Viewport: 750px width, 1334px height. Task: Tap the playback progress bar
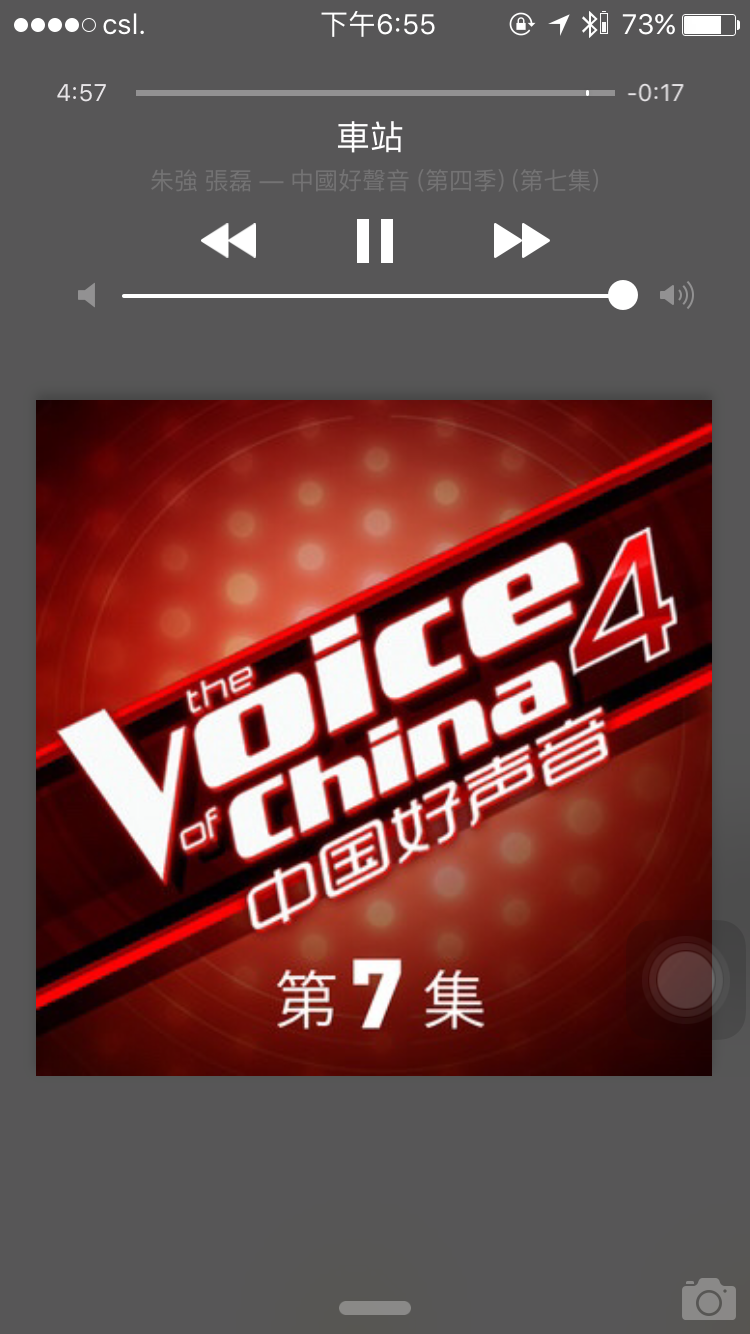[x=375, y=93]
